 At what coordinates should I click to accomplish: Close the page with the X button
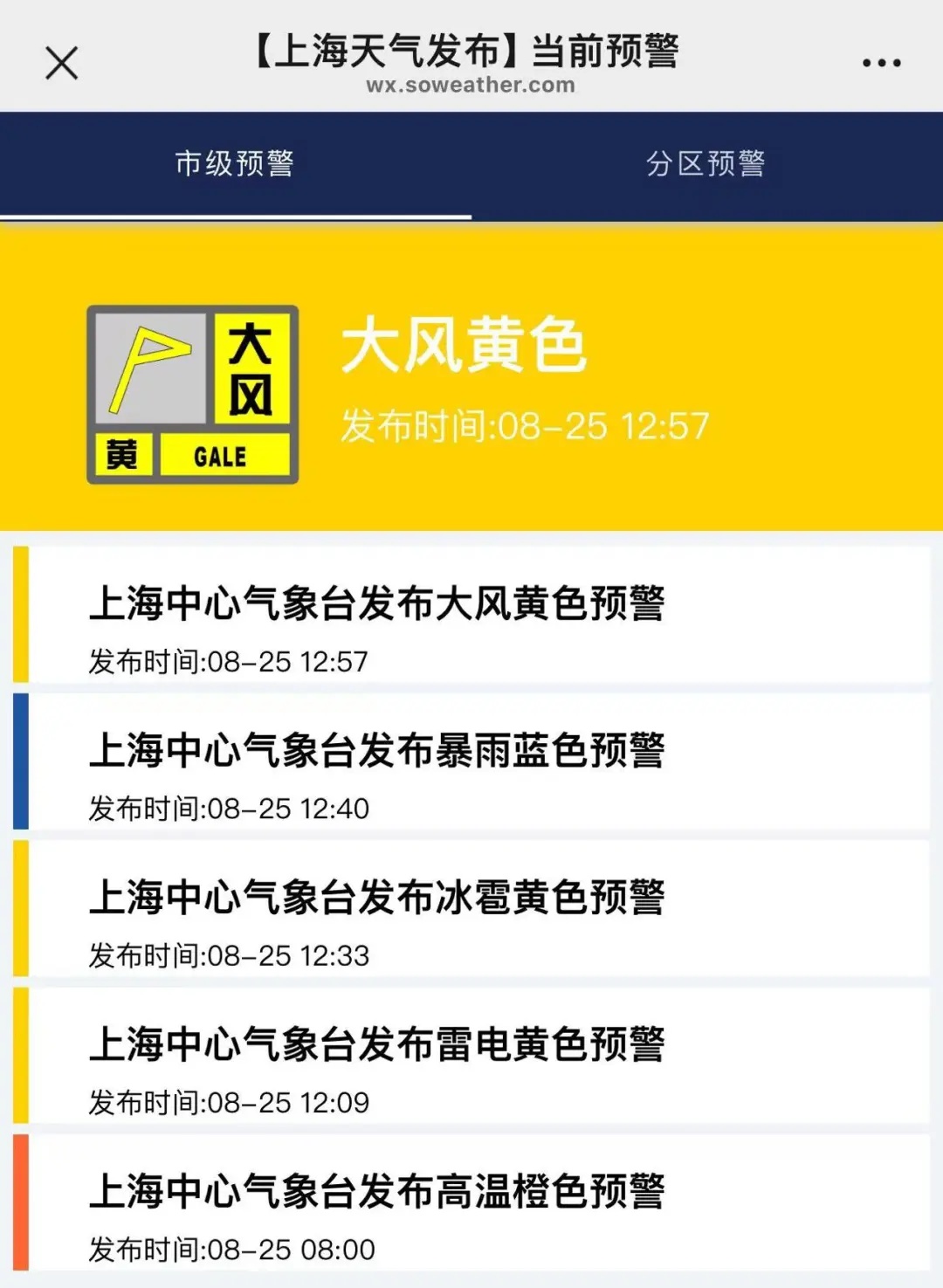coord(61,61)
